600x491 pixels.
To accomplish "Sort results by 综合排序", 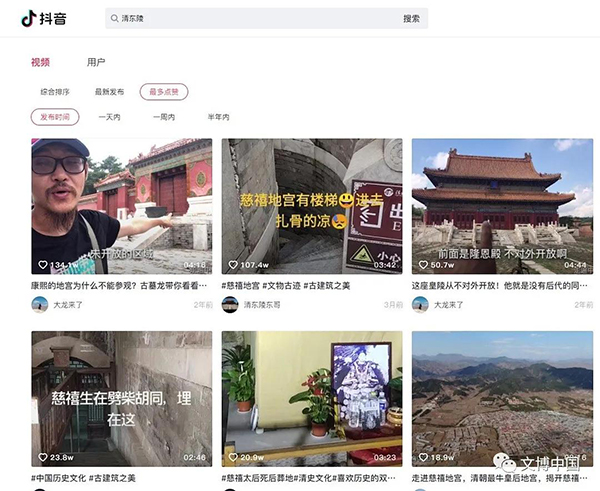I will pyautogui.click(x=55, y=92).
